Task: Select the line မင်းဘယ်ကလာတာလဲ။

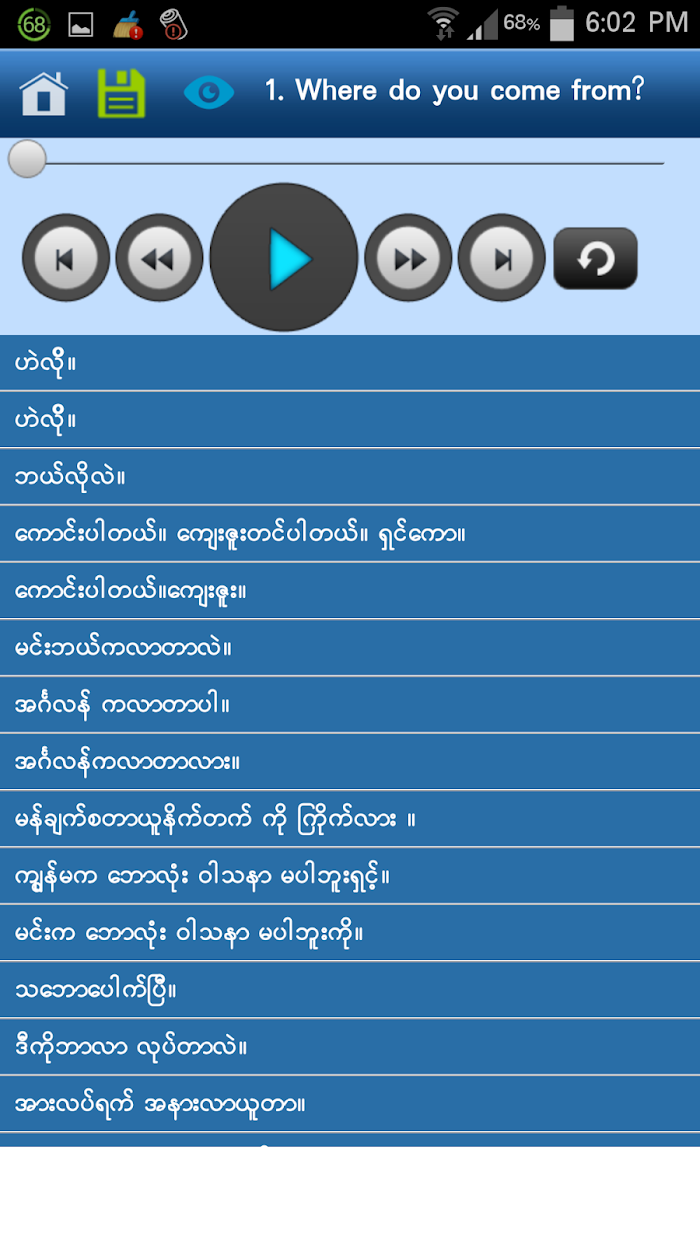Action: 350,648
